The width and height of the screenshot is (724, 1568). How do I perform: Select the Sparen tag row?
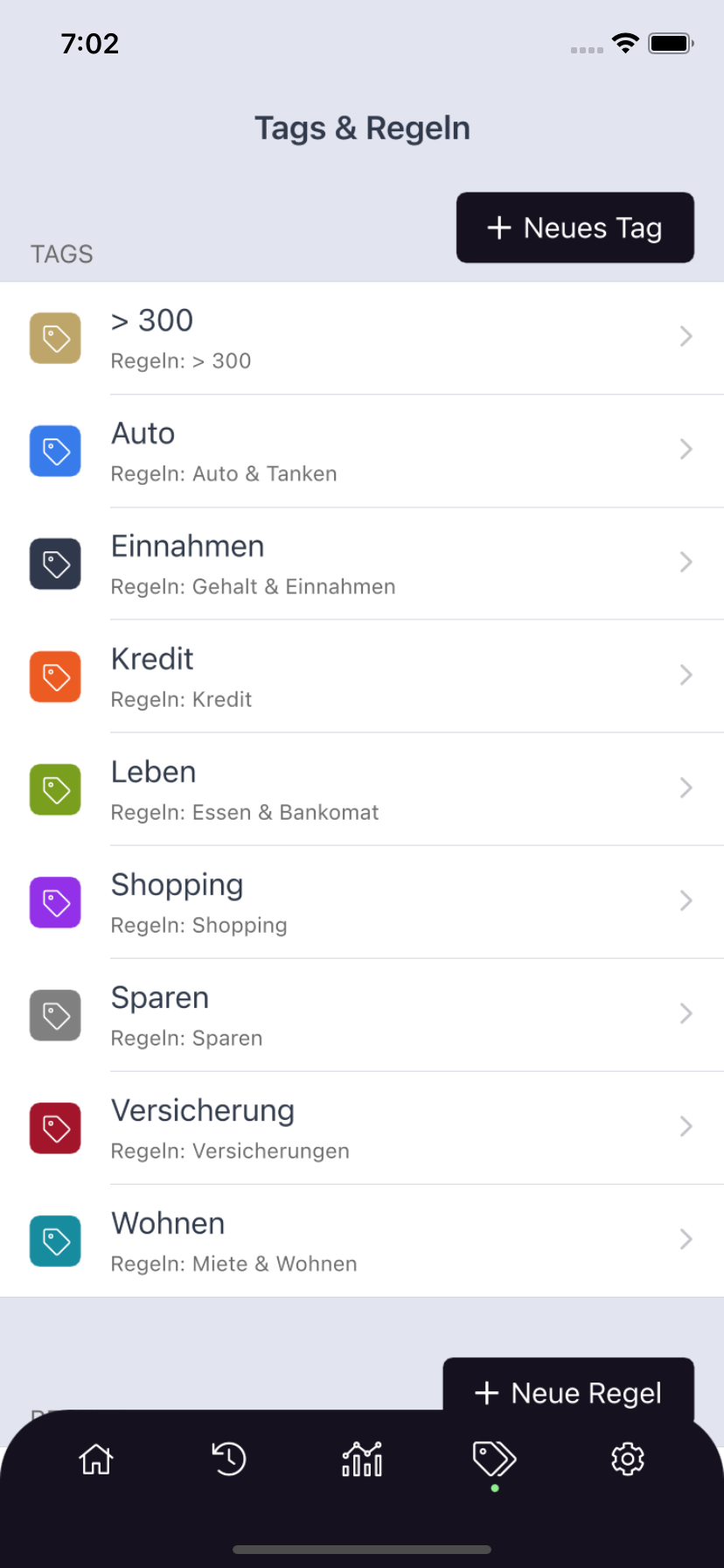coord(362,1016)
